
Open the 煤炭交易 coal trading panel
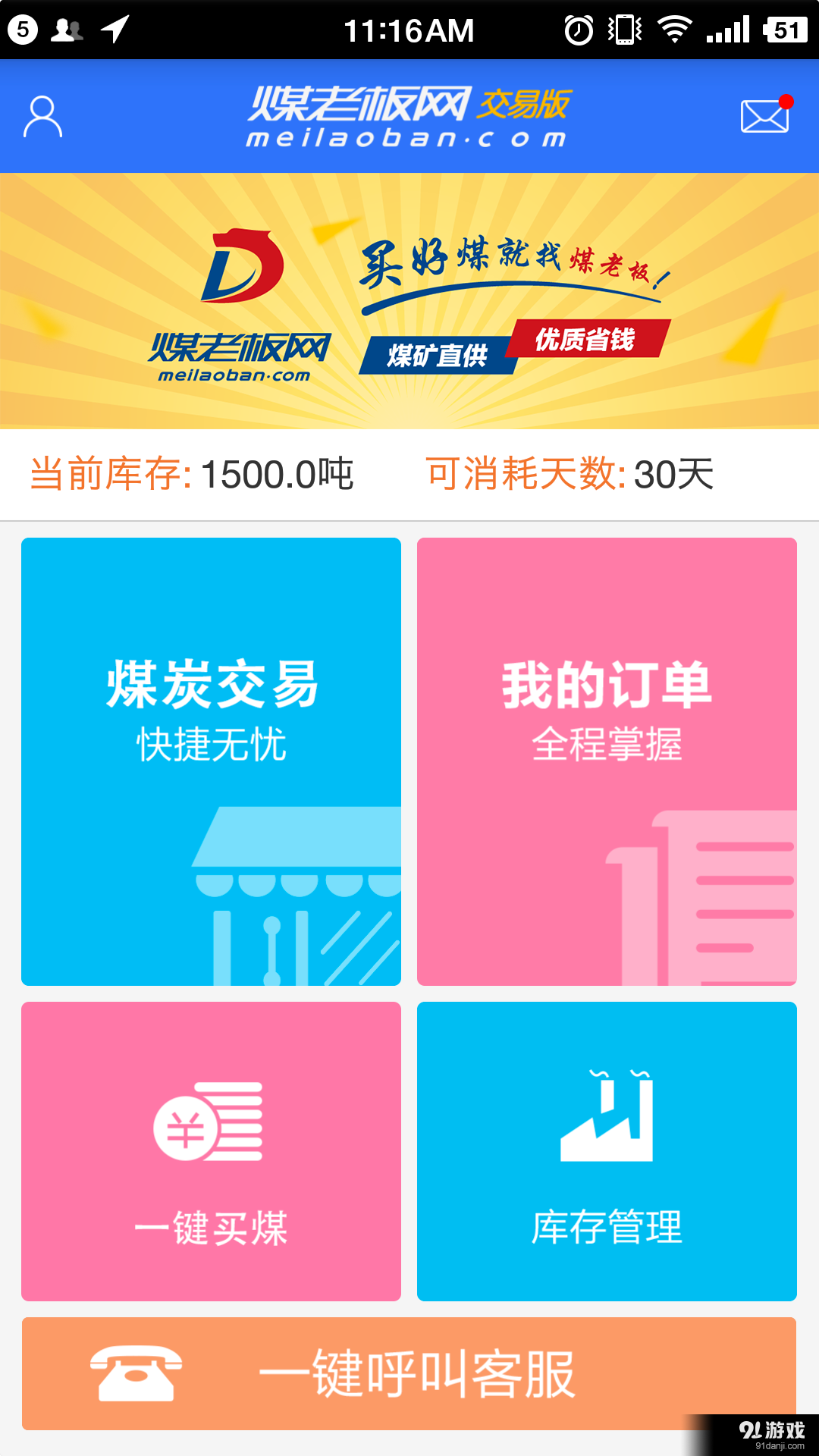pyautogui.click(x=211, y=758)
